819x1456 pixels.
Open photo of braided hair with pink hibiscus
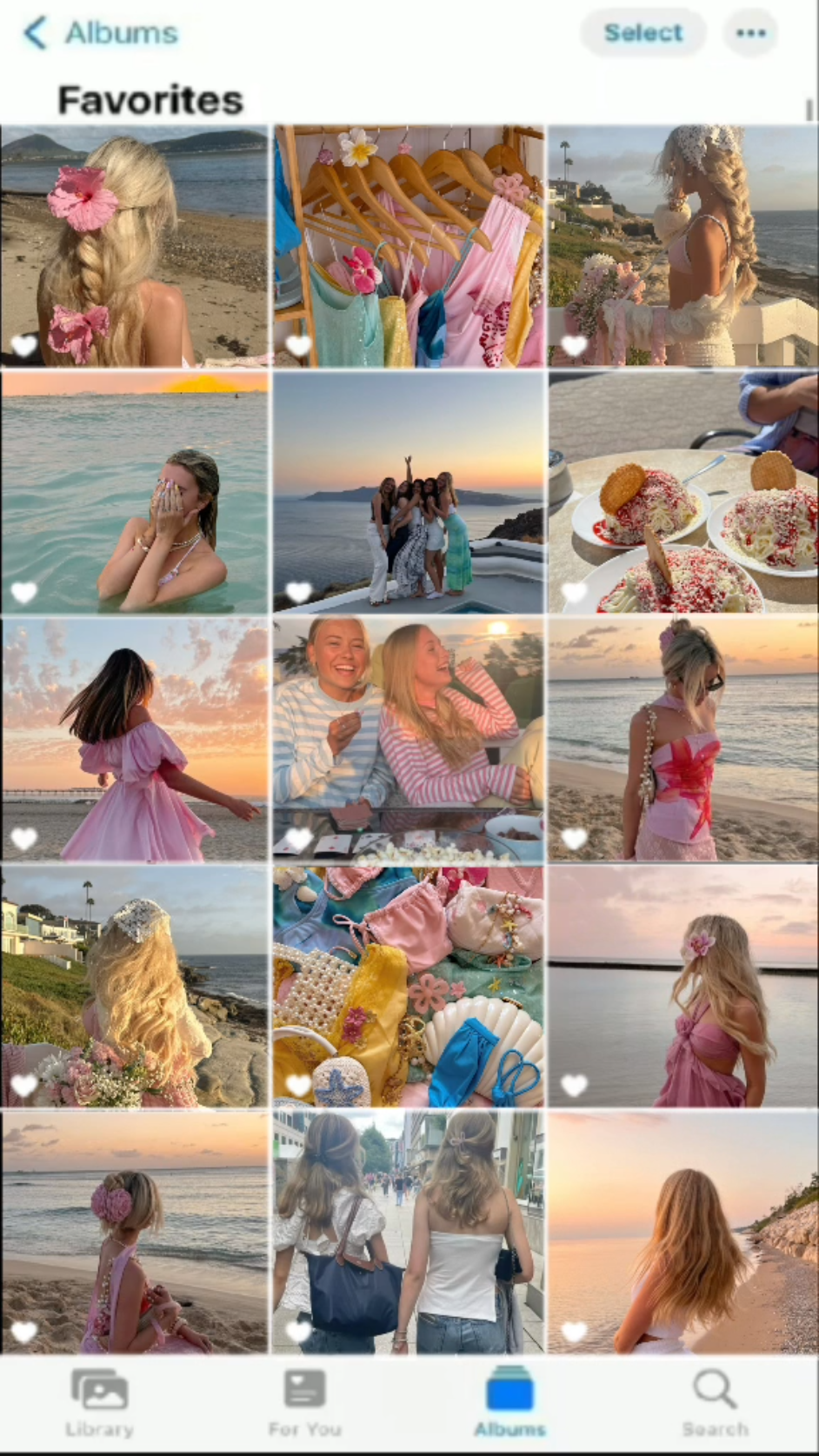click(x=135, y=246)
